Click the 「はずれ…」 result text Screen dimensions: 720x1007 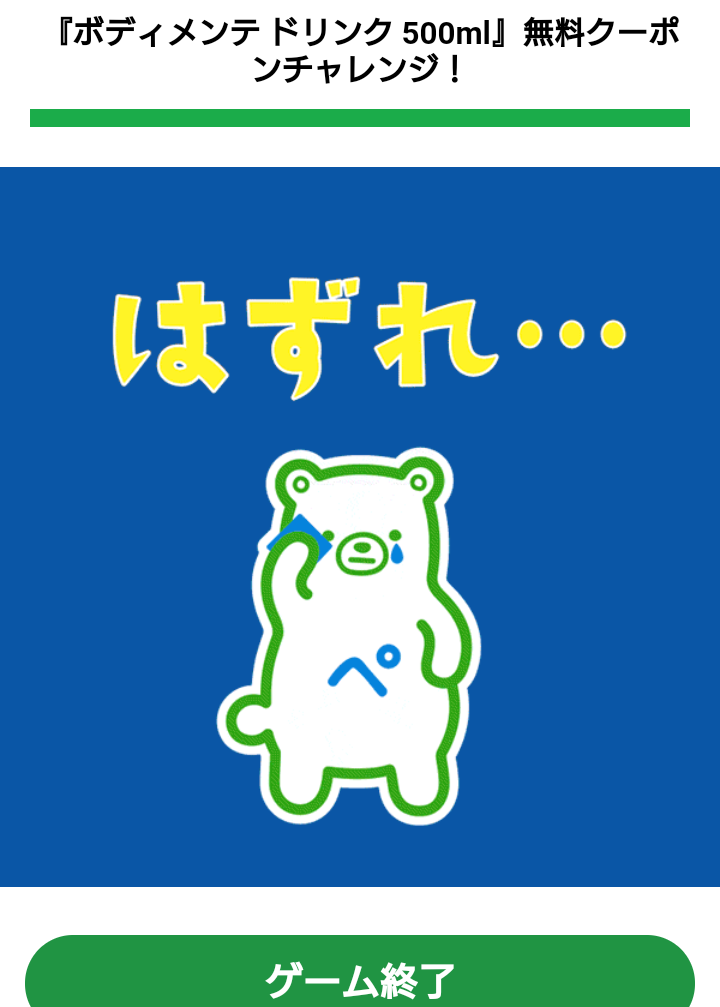tap(370, 335)
